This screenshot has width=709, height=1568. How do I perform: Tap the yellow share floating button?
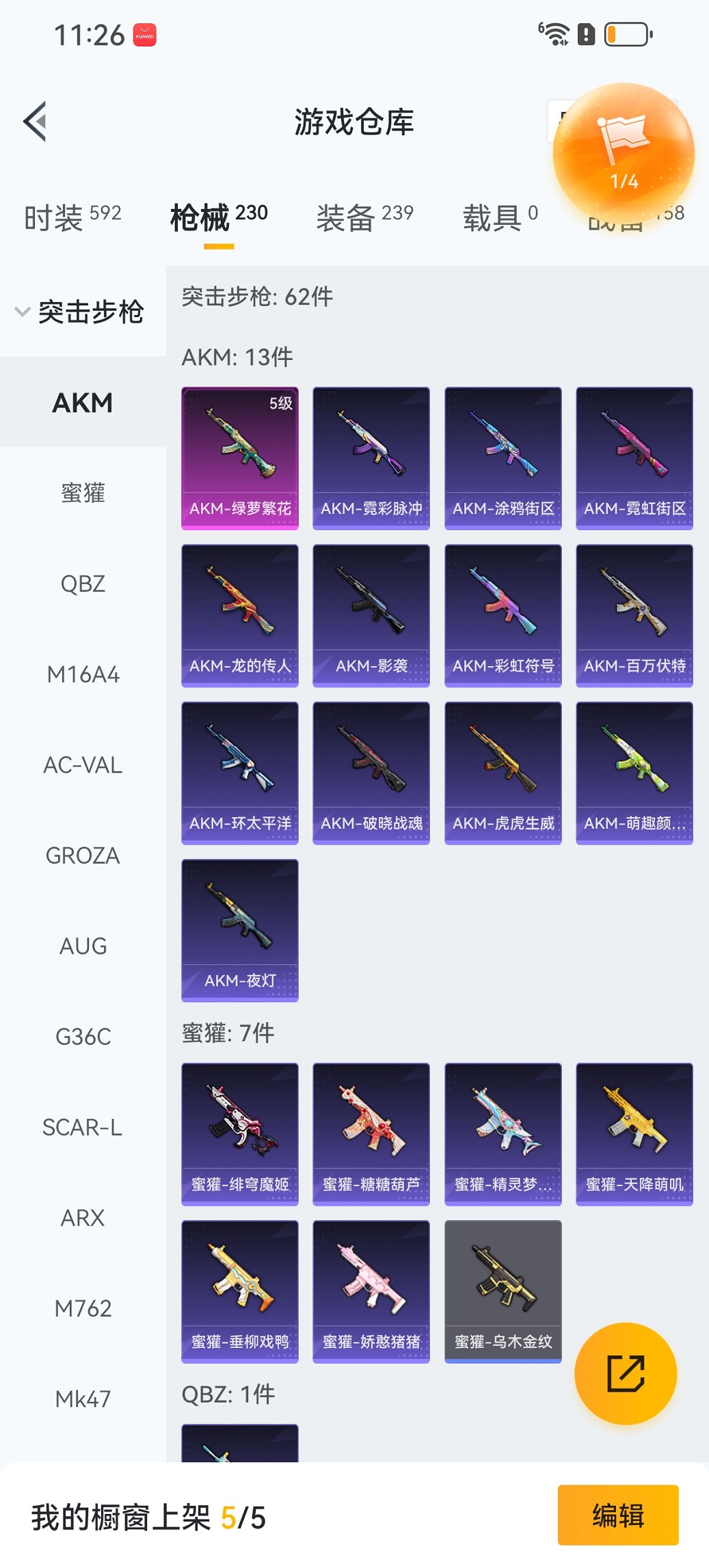(x=626, y=1373)
